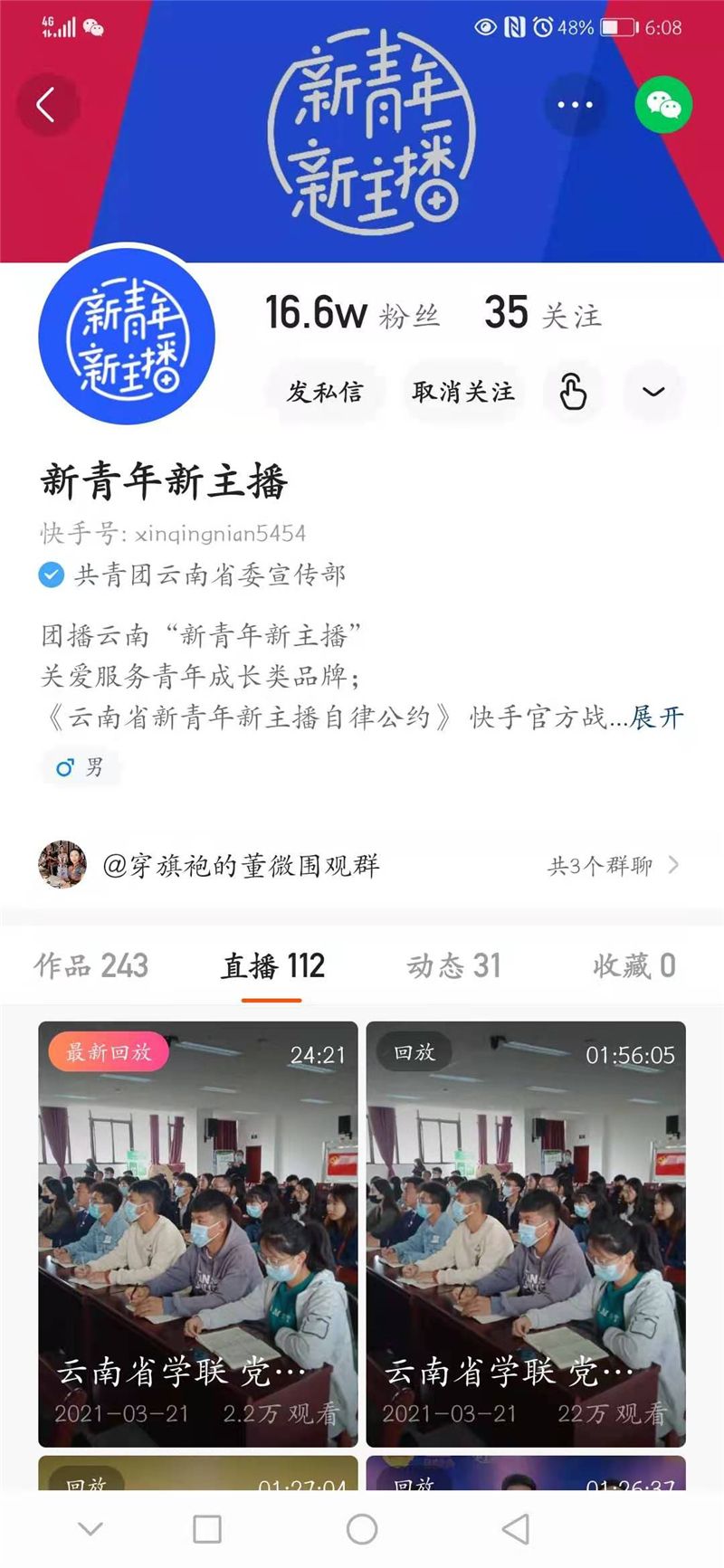Open the 01:56:05 replay video
Viewport: 724px width, 1568px height.
(x=526, y=1233)
